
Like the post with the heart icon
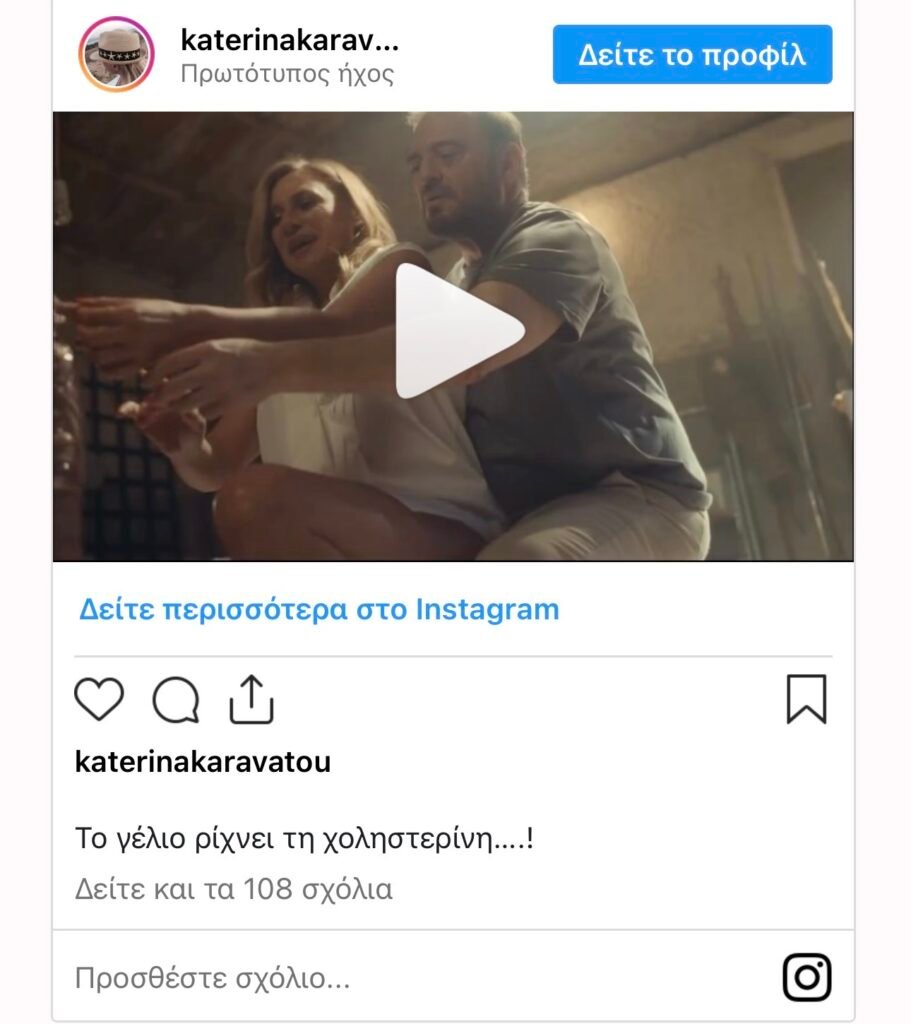(99, 700)
